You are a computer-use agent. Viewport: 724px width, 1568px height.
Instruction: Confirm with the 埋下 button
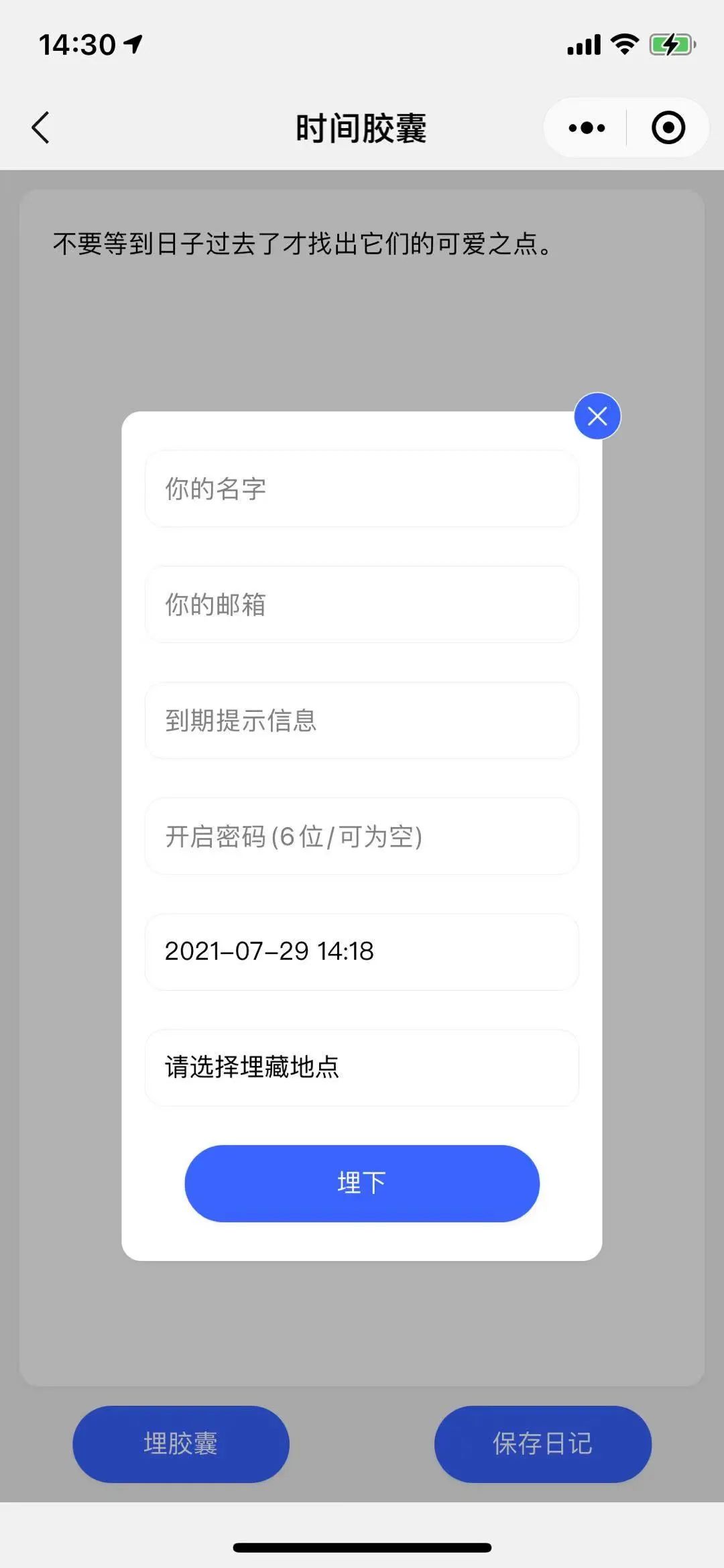click(362, 1183)
